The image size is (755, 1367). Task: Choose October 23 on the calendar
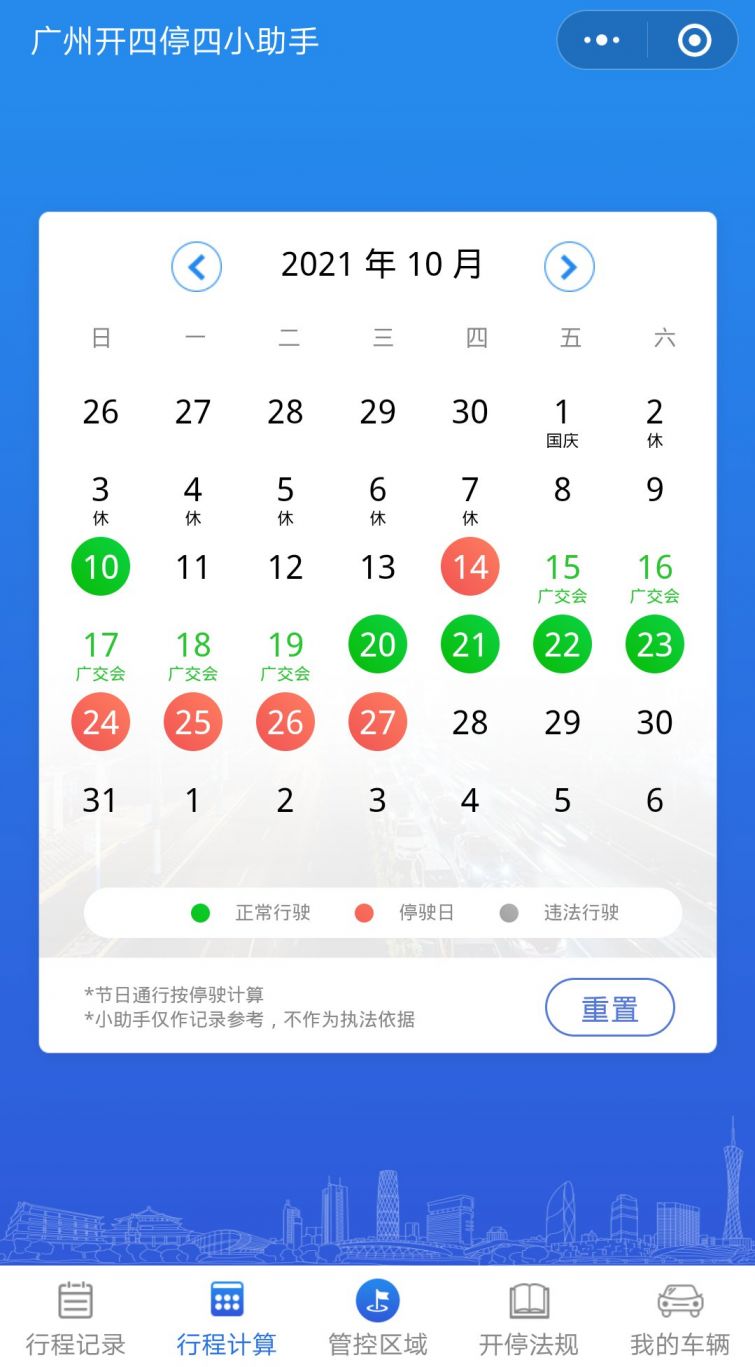pyautogui.click(x=655, y=645)
